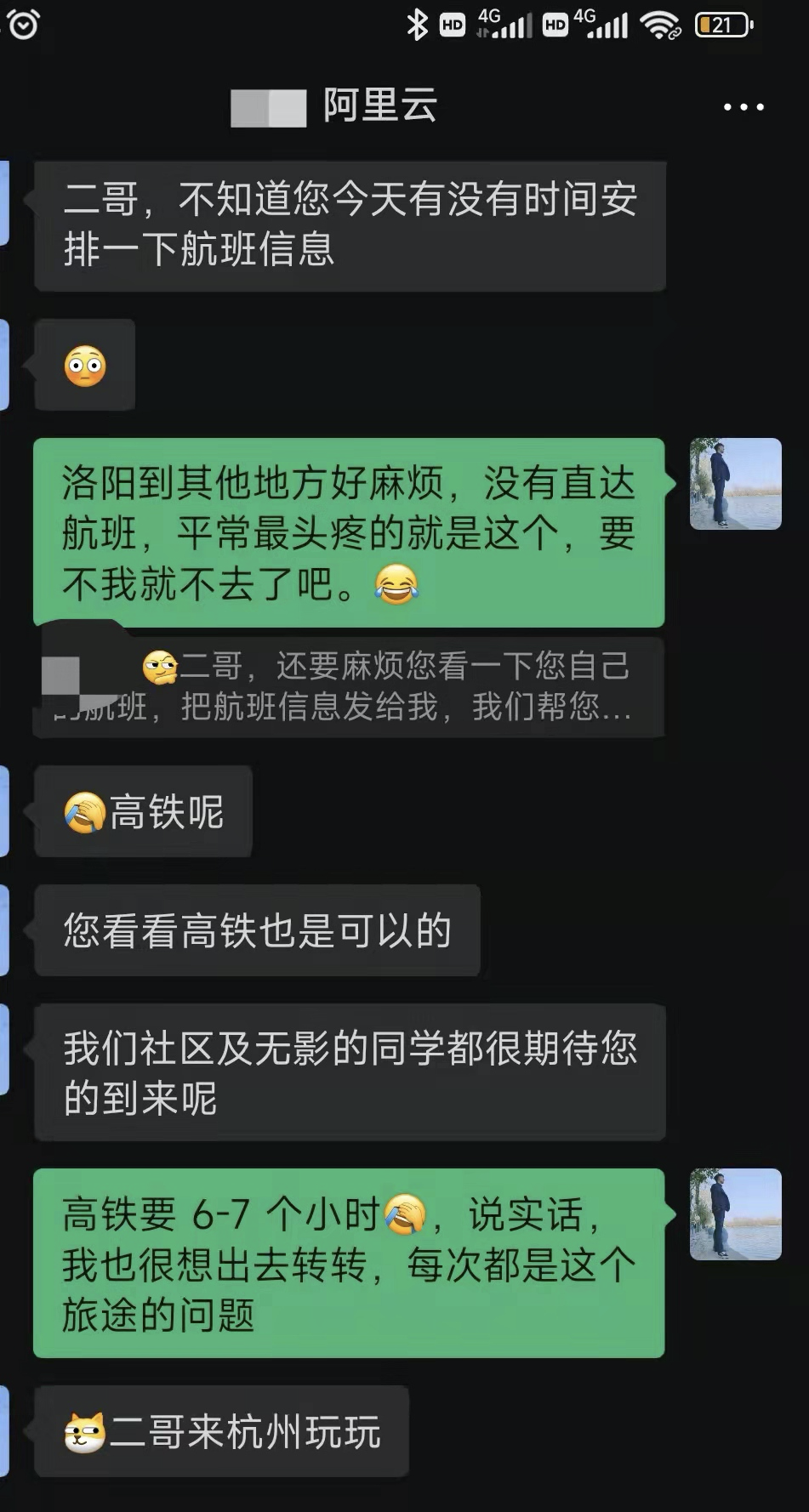
Task: Open the quoted message 二哥，还要麻烦您看一下
Action: click(383, 687)
